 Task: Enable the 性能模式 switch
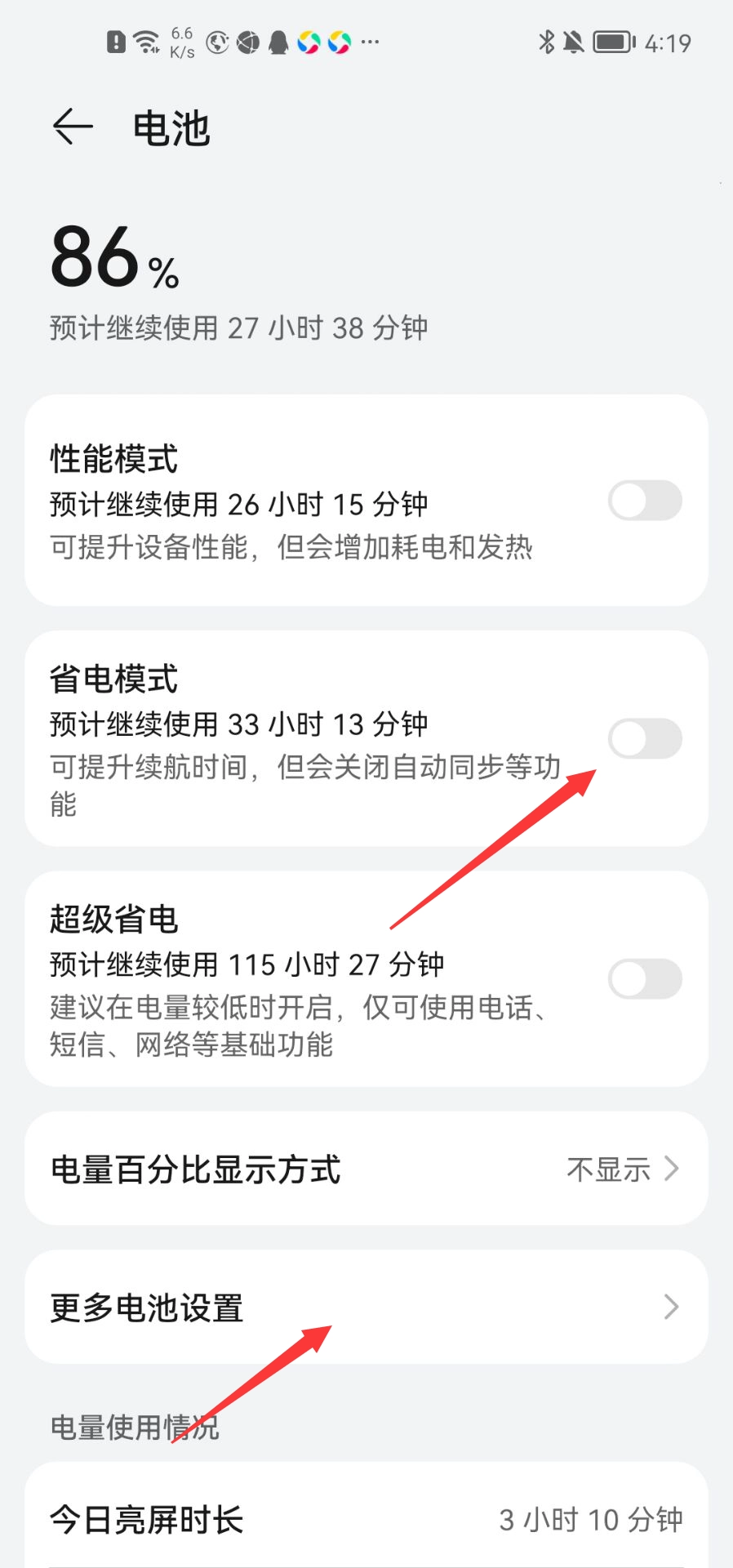(x=644, y=501)
